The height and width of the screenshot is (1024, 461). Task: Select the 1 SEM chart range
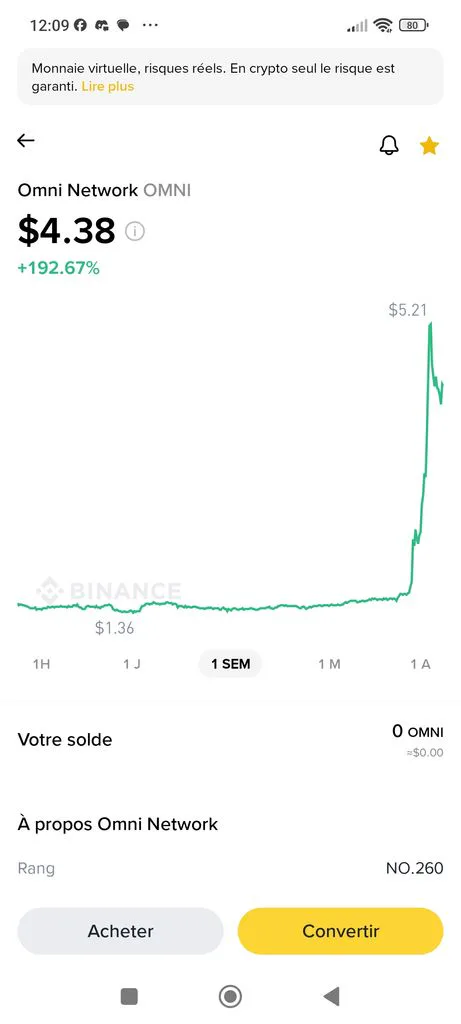(x=230, y=664)
